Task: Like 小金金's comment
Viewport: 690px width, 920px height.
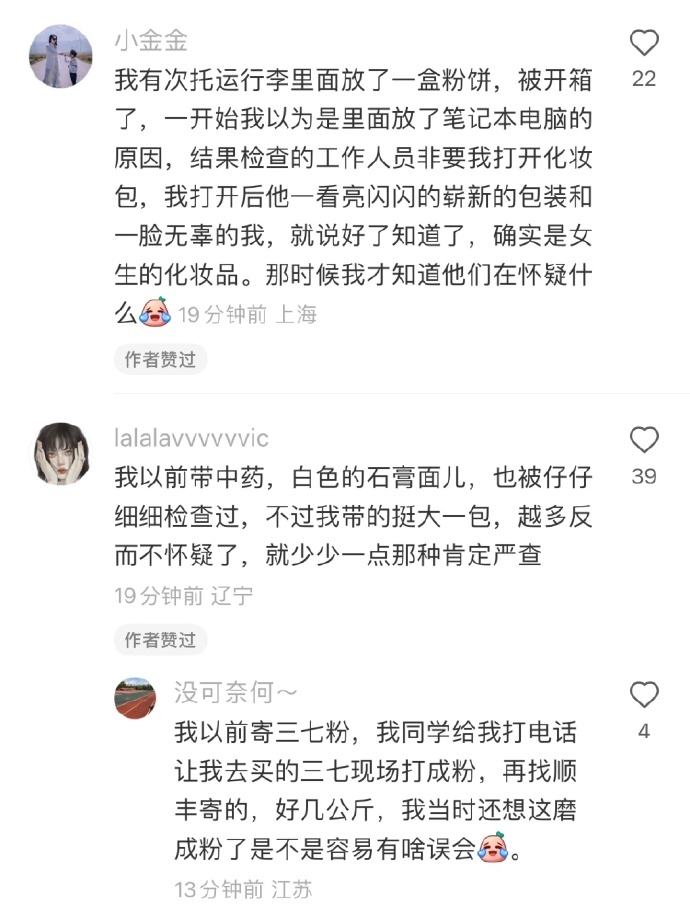Action: click(x=645, y=43)
